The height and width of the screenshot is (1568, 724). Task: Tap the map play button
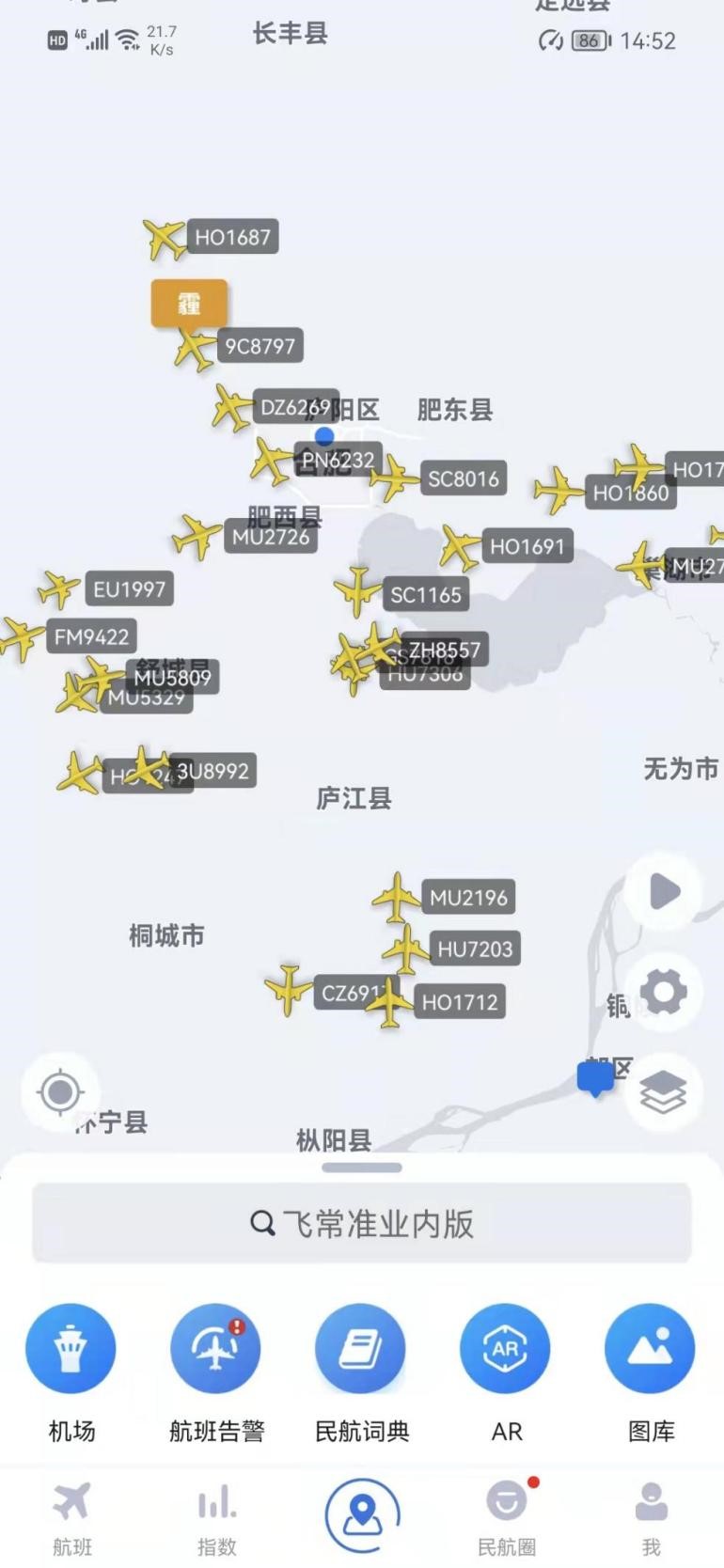[664, 891]
